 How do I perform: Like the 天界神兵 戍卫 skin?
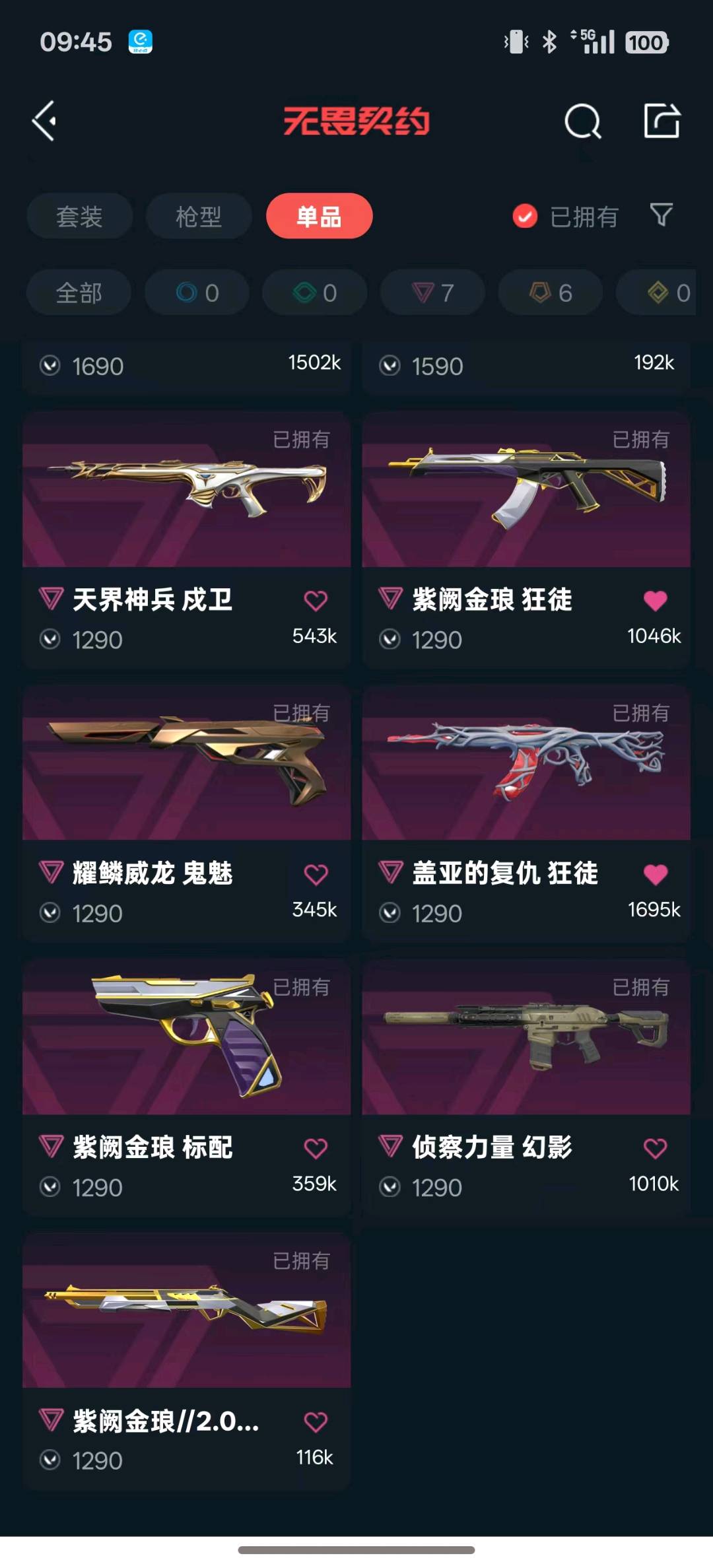click(x=316, y=600)
